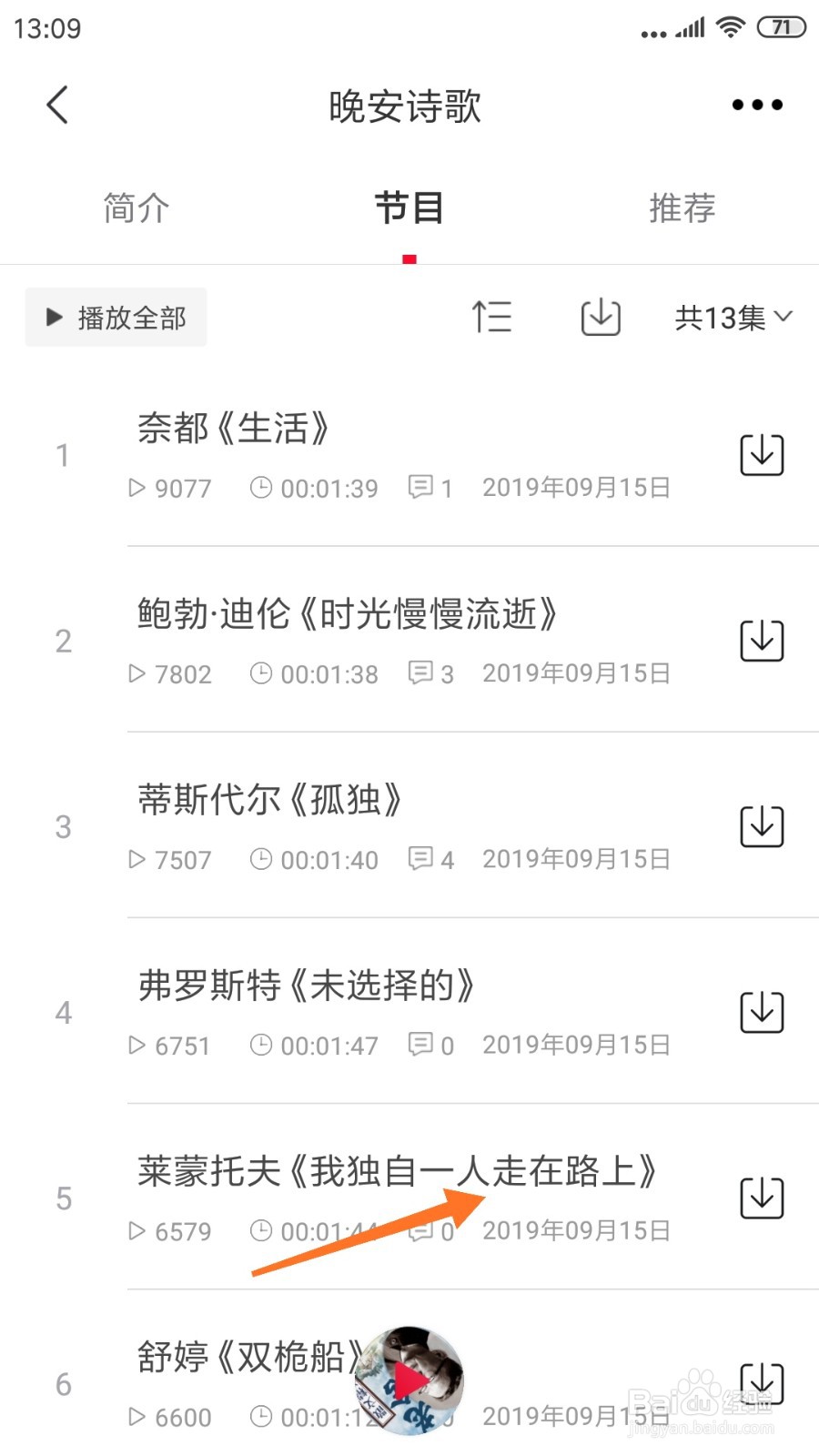819x1456 pixels.
Task: Toggle the episode sort order
Action: 491,317
